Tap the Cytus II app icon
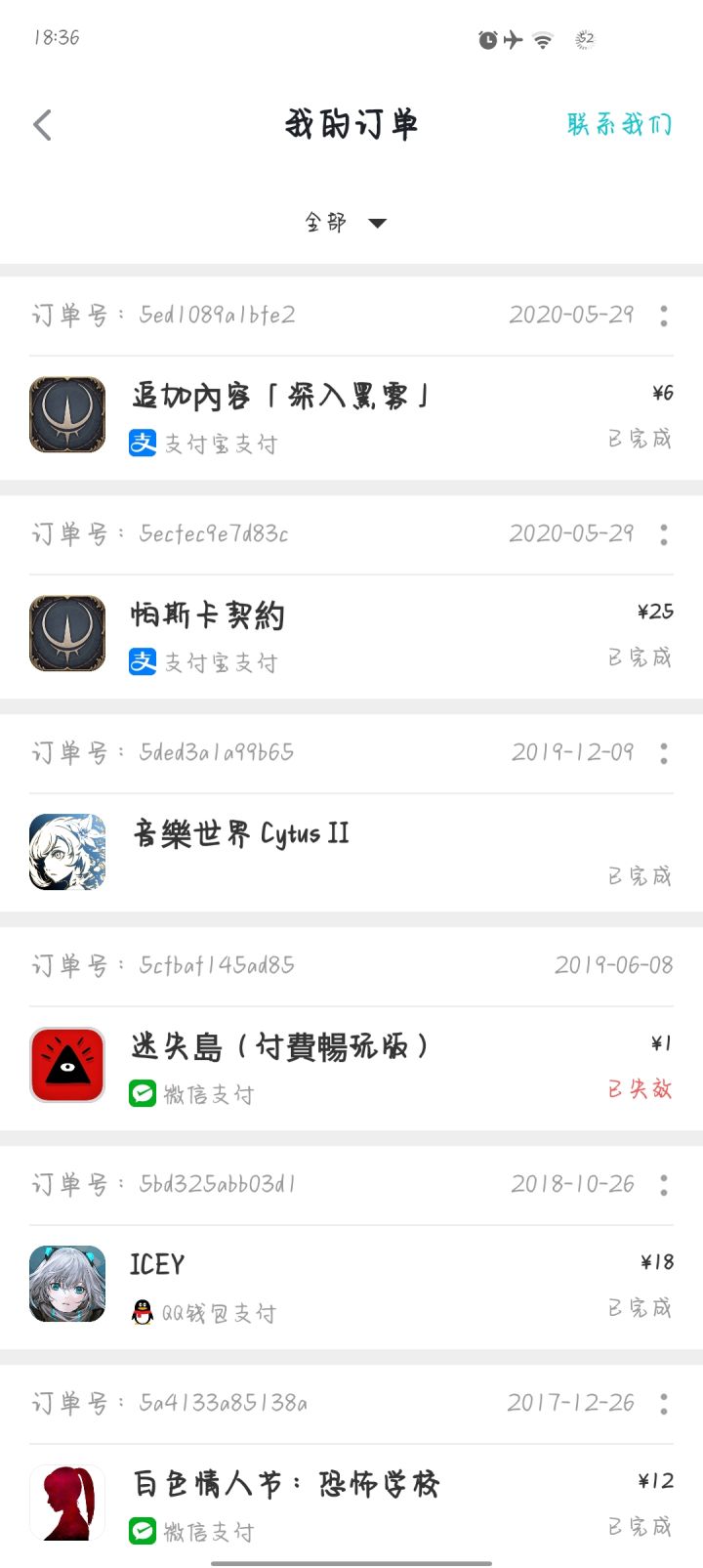Screen dimensions: 703x1568 tap(66, 851)
